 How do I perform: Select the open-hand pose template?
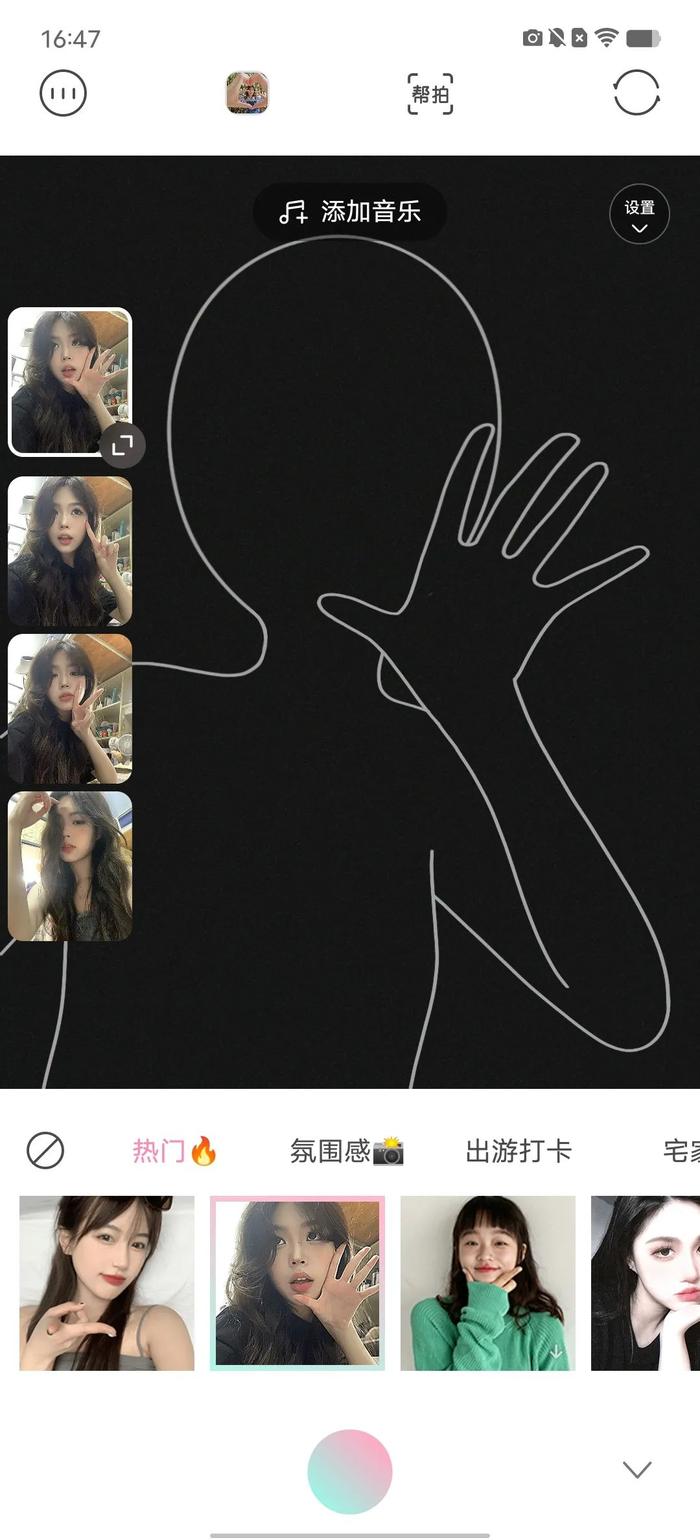pyautogui.click(x=297, y=1283)
